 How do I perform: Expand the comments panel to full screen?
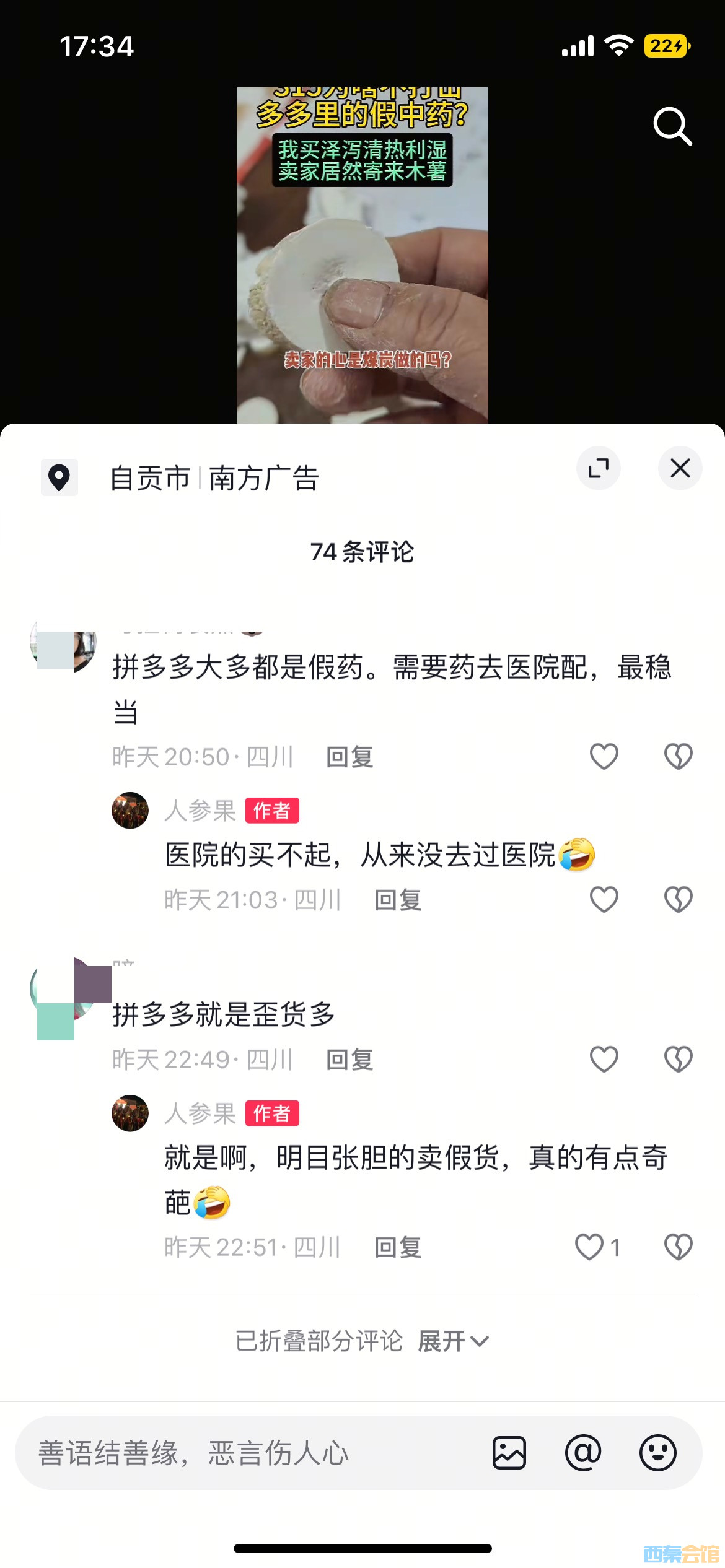click(x=598, y=468)
